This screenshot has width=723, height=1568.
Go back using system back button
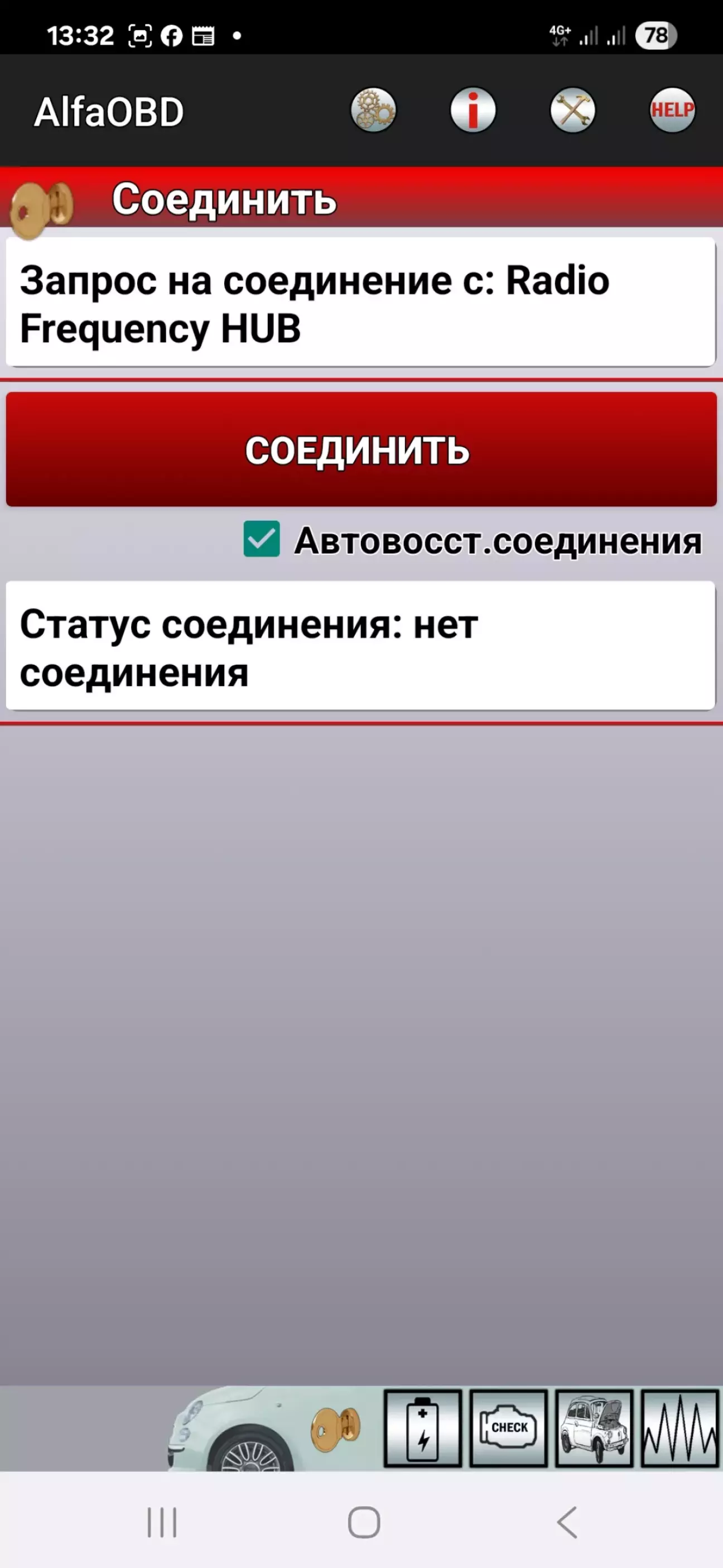point(567,1522)
